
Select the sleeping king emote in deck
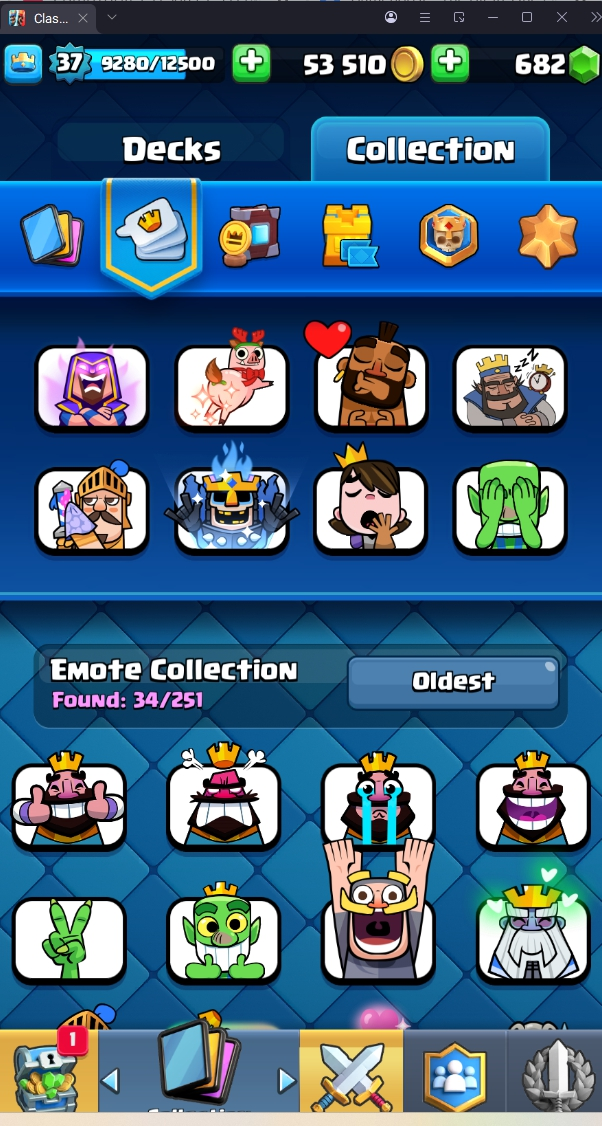point(510,386)
